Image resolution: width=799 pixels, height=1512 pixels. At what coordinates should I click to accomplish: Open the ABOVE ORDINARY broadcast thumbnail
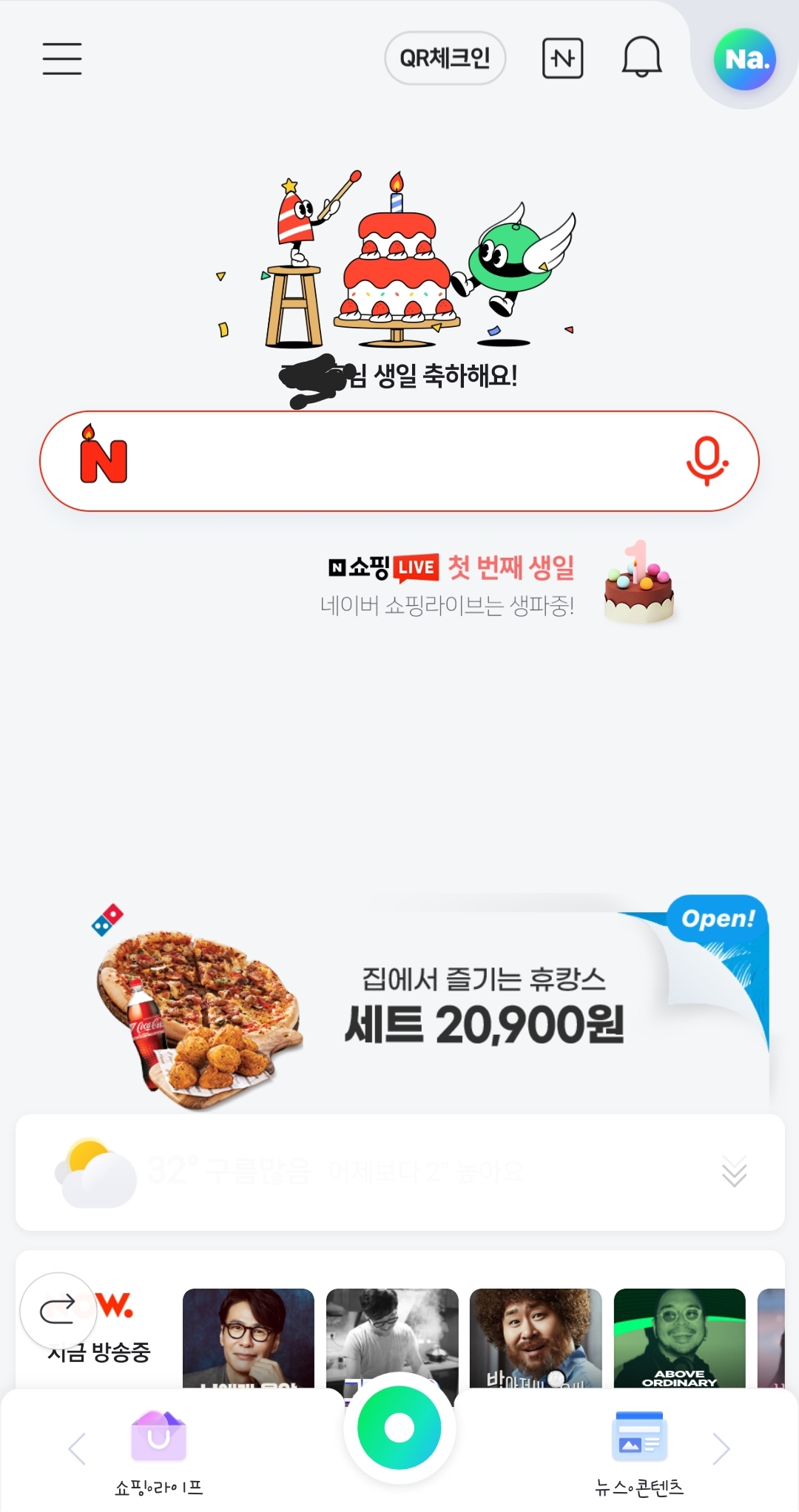coord(679,1338)
